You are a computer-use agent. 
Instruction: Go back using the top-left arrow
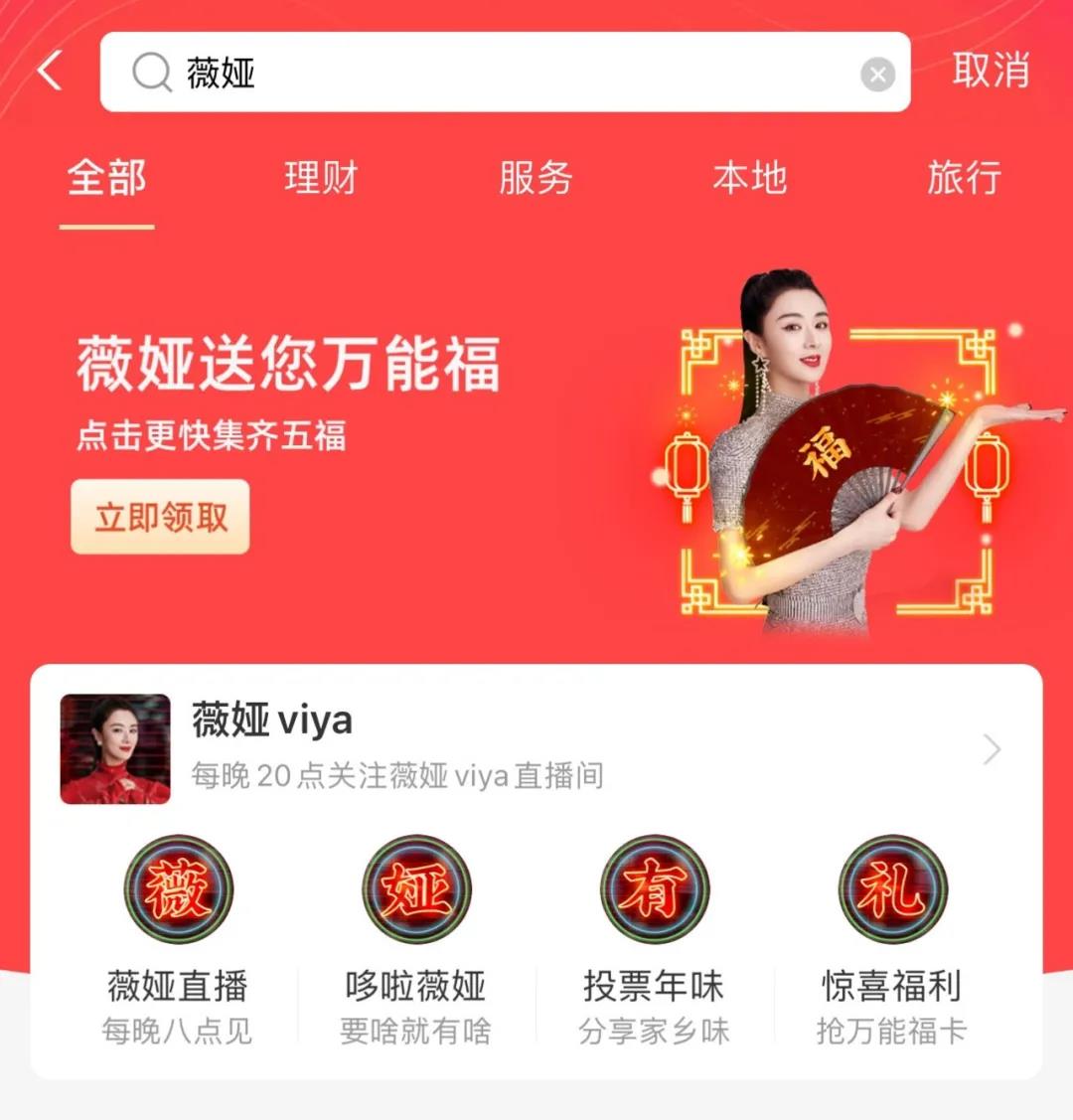click(50, 72)
